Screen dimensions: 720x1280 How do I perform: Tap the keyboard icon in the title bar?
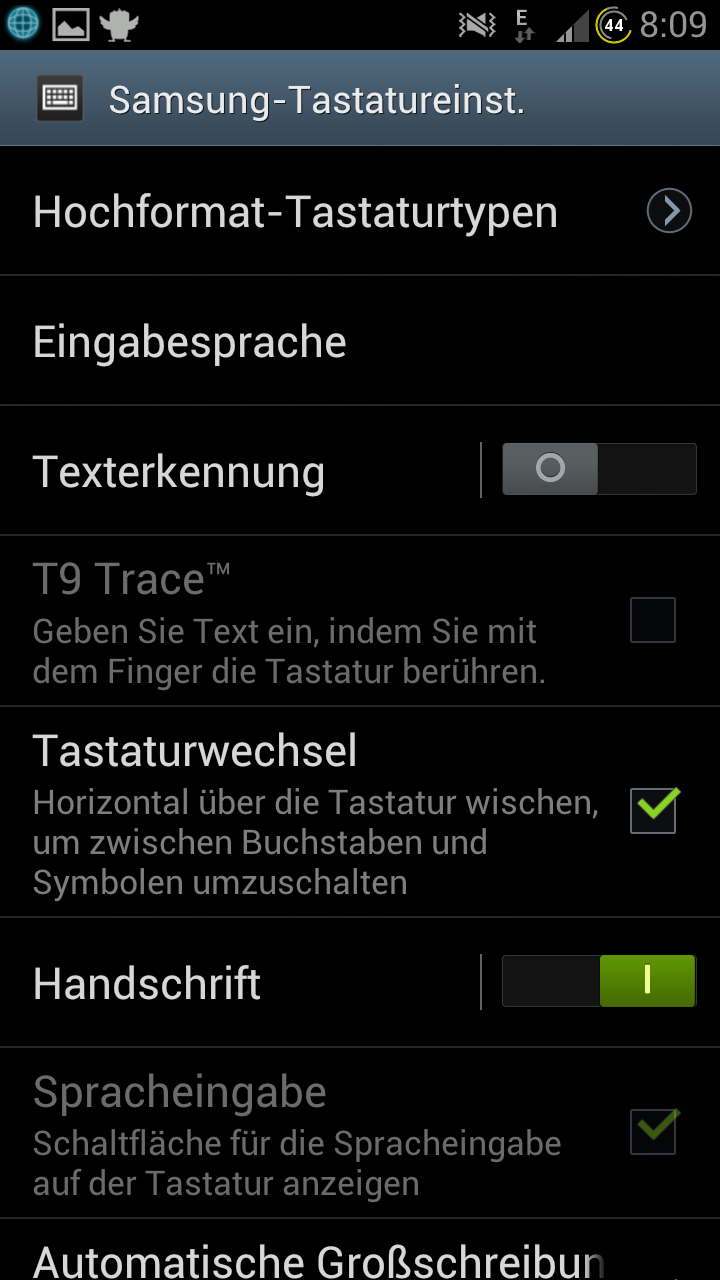60,99
